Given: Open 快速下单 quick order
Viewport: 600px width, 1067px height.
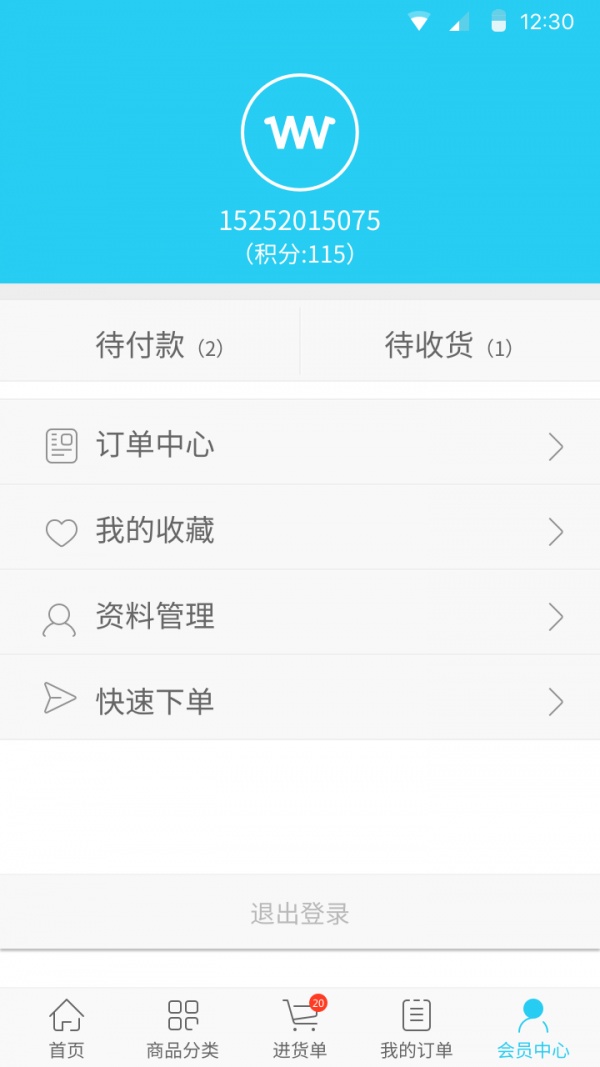Looking at the screenshot, I should click(300, 701).
